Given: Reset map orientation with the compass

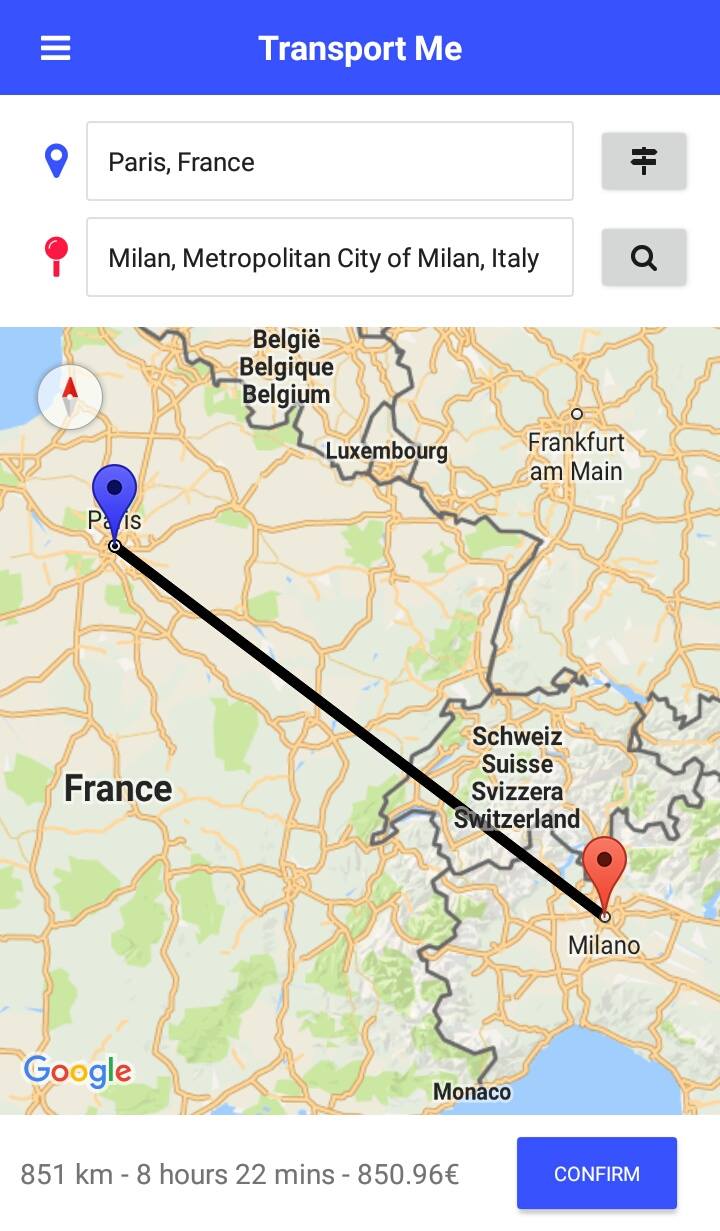Looking at the screenshot, I should pyautogui.click(x=70, y=397).
